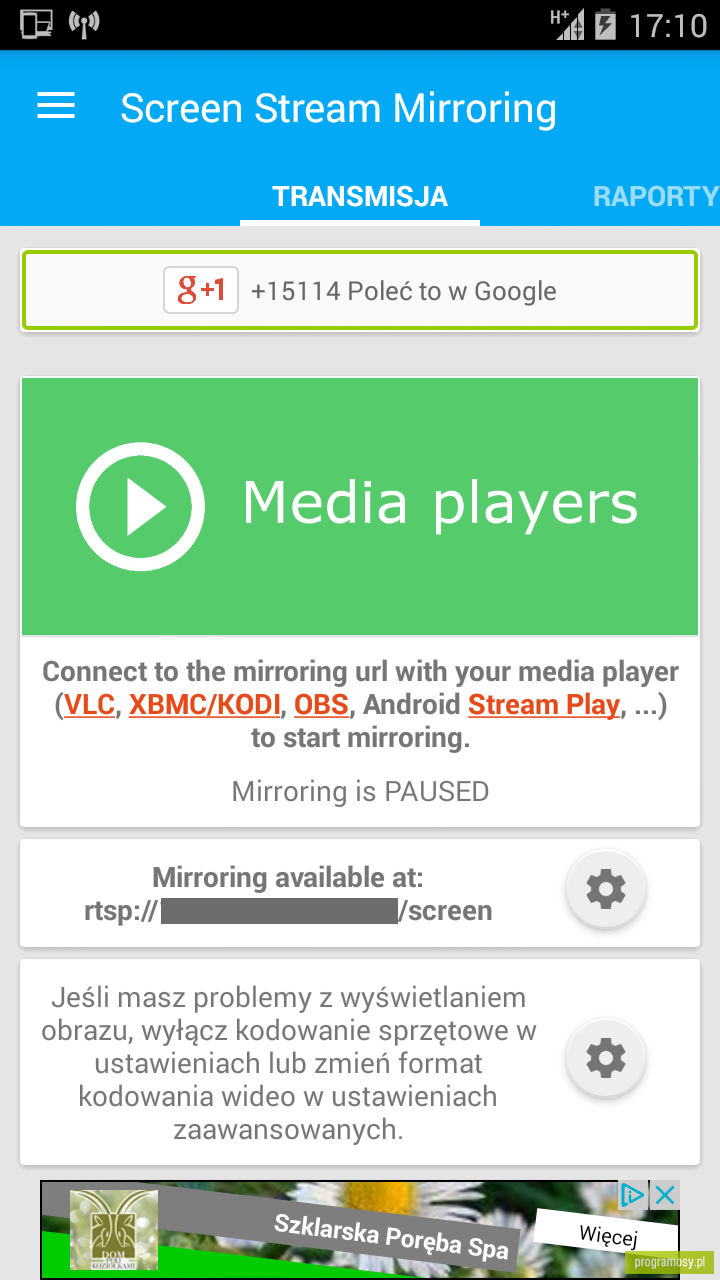This screenshot has width=720, height=1280.
Task: Open the Stream Play link
Action: (544, 705)
